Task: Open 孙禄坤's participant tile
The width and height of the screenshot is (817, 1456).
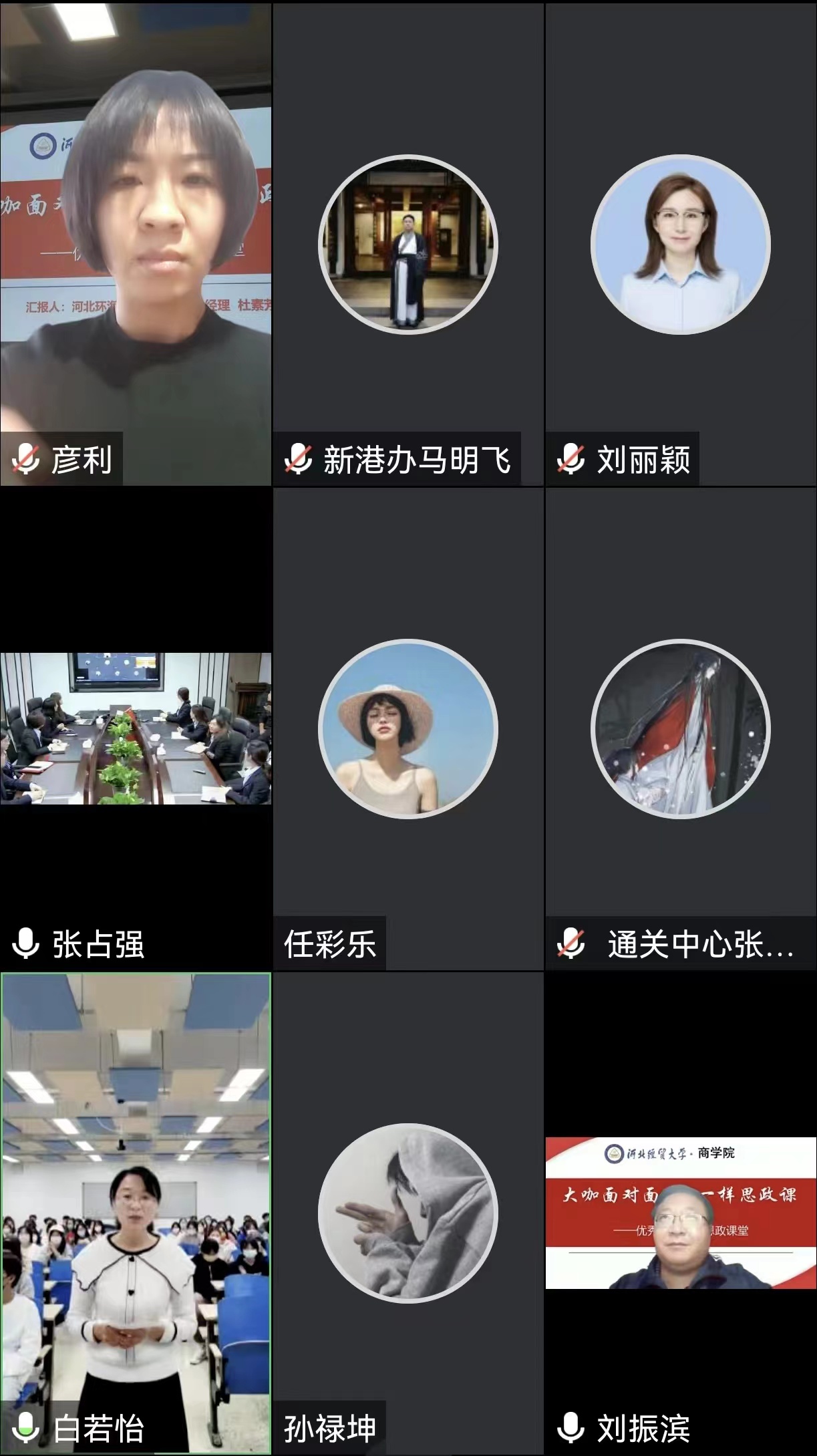Action: (408, 1213)
